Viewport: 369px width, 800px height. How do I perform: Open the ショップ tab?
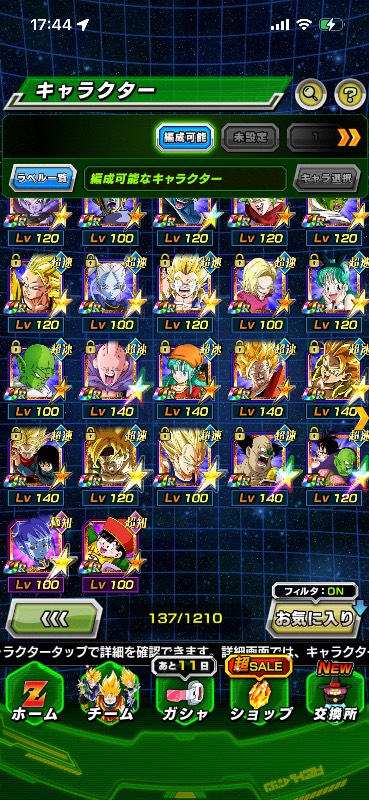(x=261, y=695)
